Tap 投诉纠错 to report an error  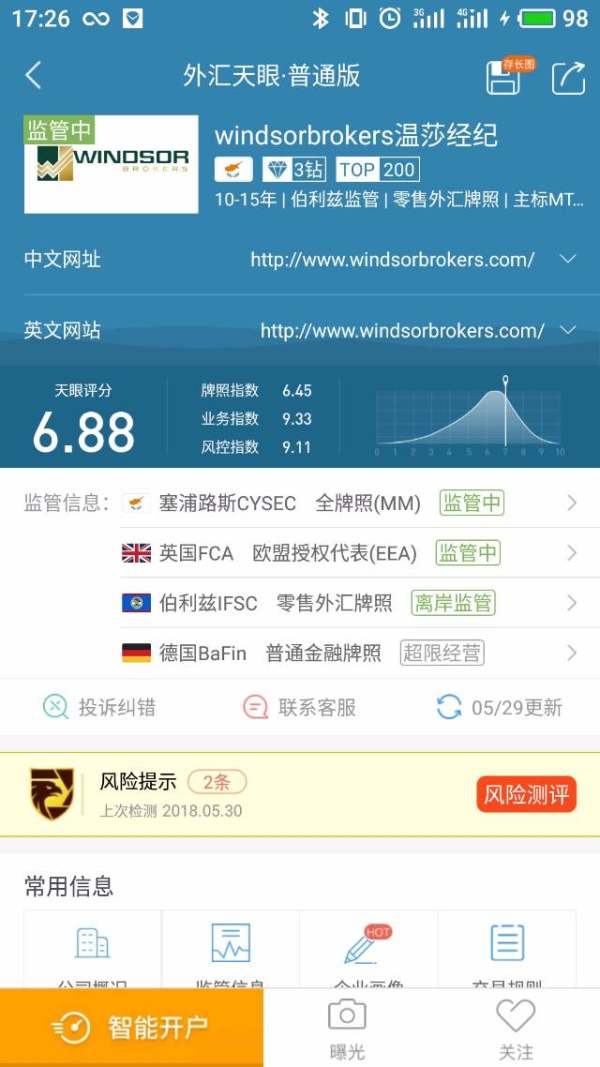pyautogui.click(x=100, y=707)
